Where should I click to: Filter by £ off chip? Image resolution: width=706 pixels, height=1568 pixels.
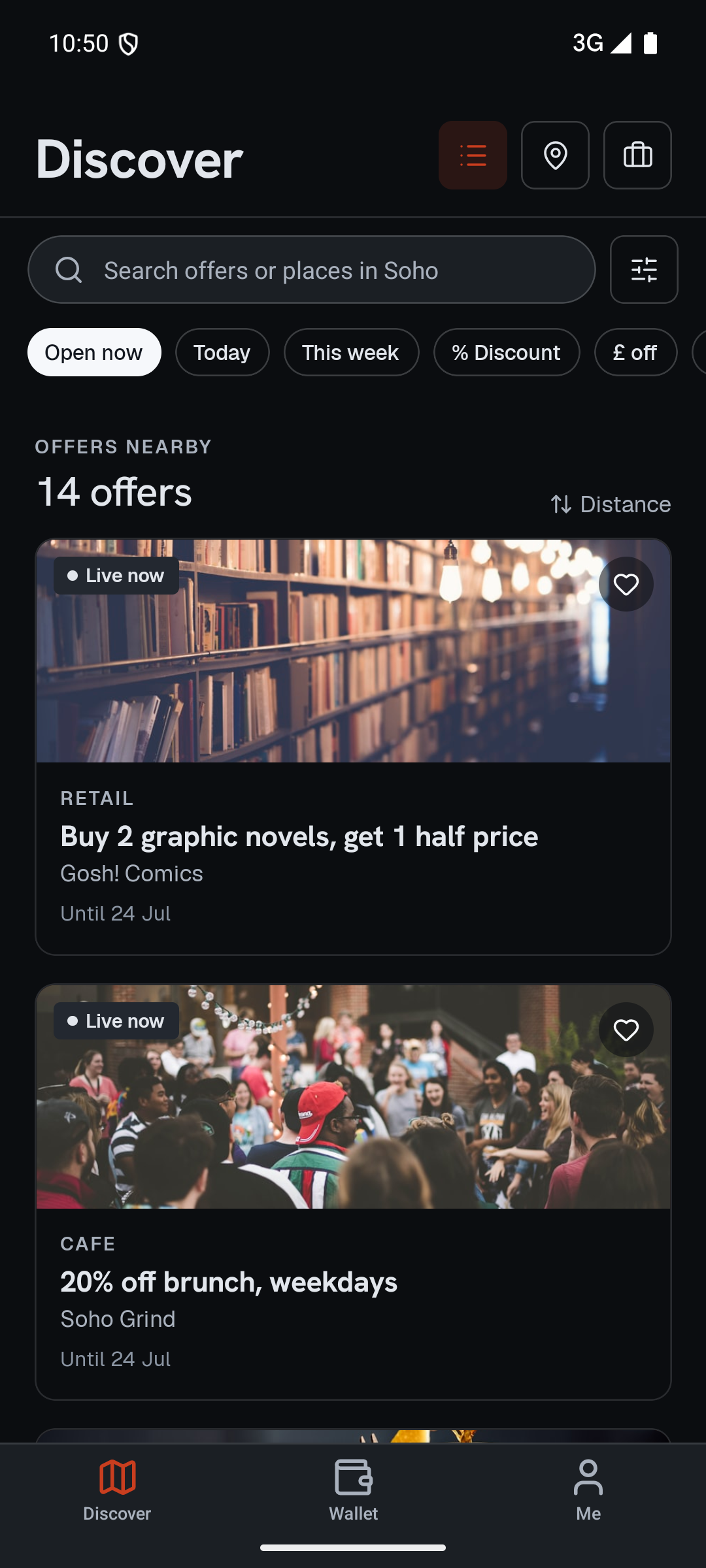tap(635, 352)
